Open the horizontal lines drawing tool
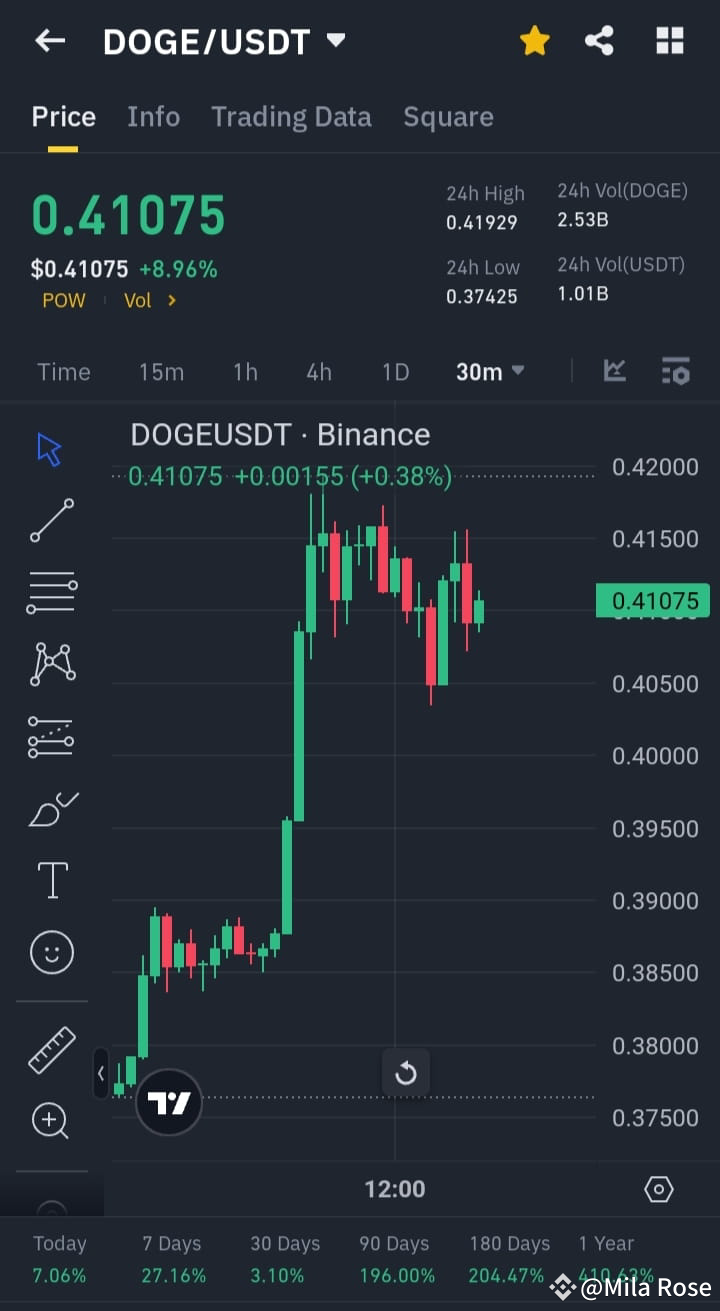Image resolution: width=720 pixels, height=1311 pixels. point(50,591)
